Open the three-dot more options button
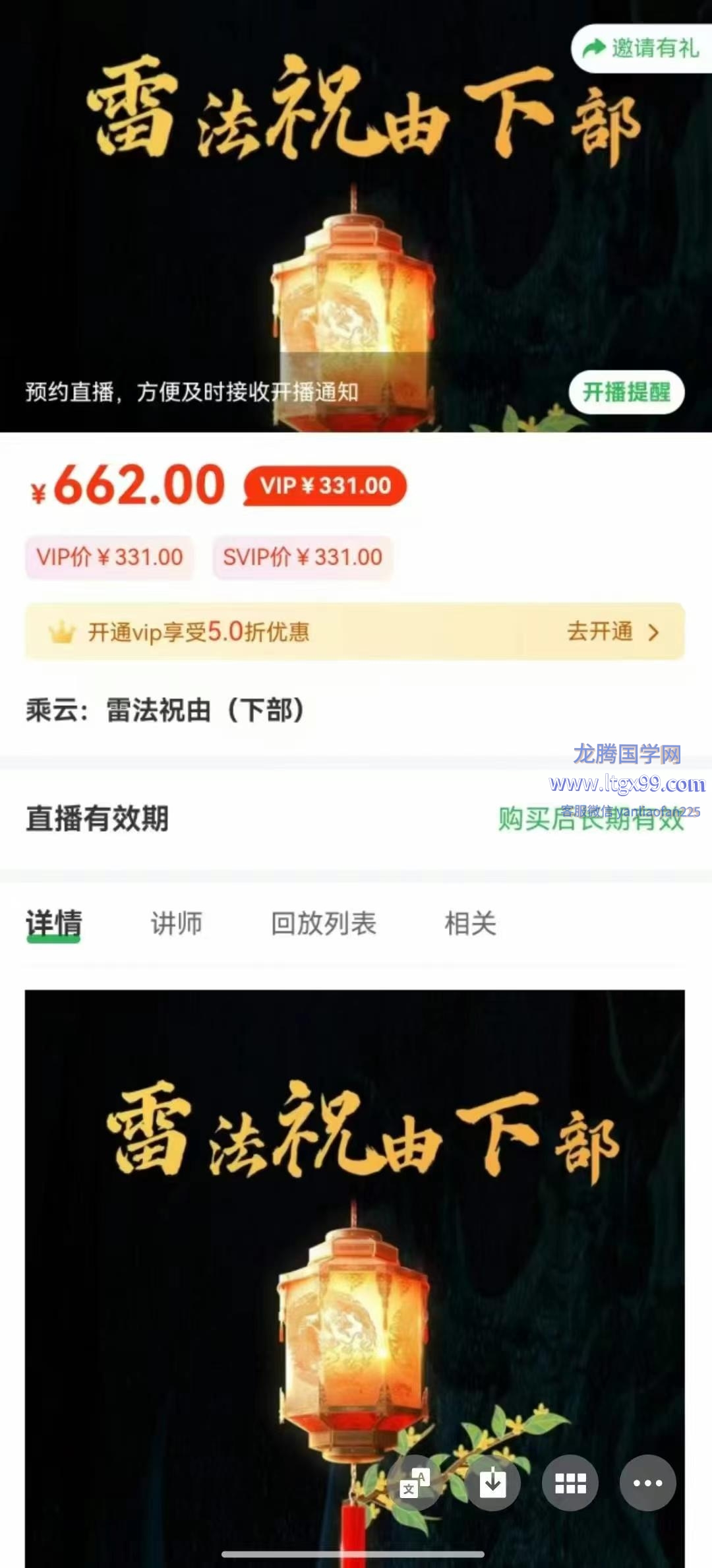Viewport: 712px width, 1568px height. pyautogui.click(x=647, y=1482)
